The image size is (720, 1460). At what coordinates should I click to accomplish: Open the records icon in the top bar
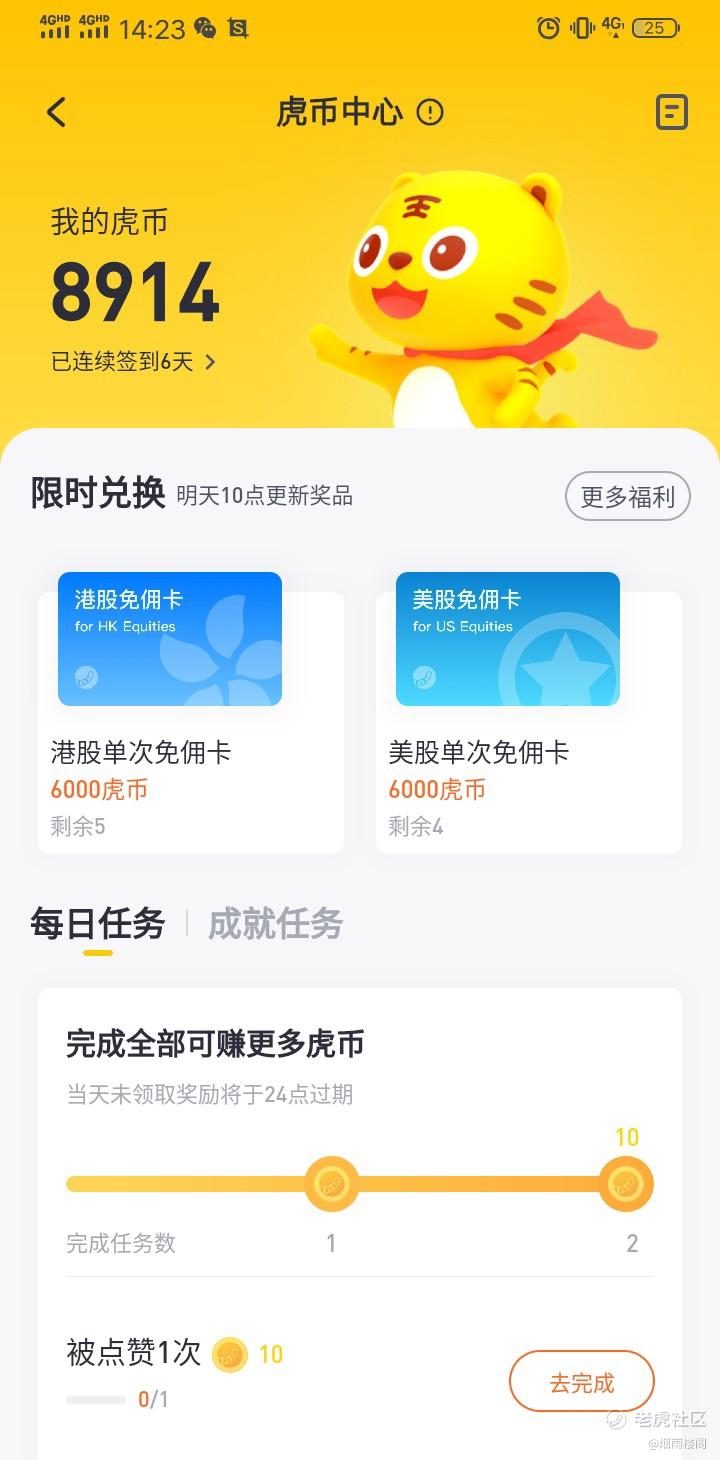[x=672, y=112]
